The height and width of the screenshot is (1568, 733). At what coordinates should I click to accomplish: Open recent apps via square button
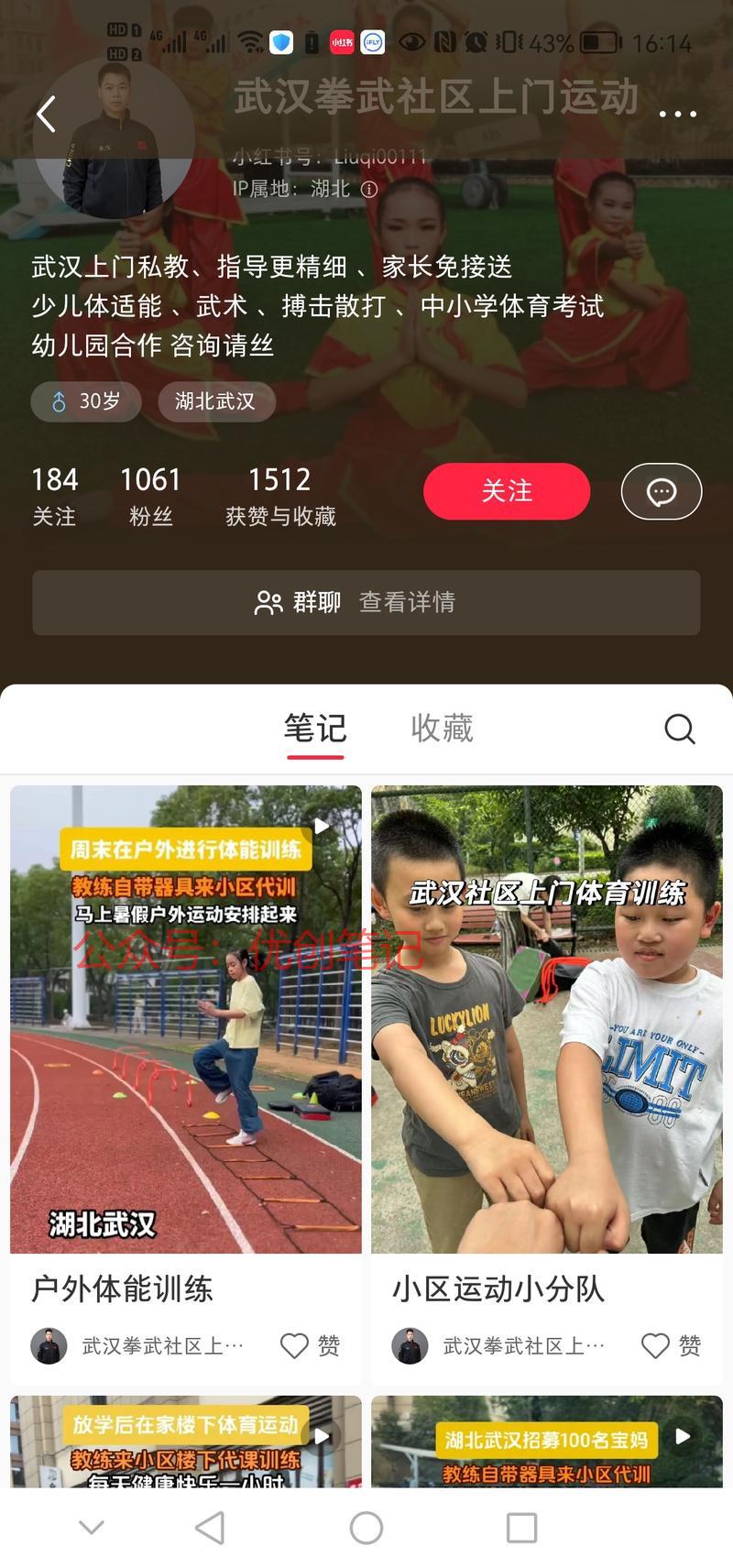coord(521,1528)
